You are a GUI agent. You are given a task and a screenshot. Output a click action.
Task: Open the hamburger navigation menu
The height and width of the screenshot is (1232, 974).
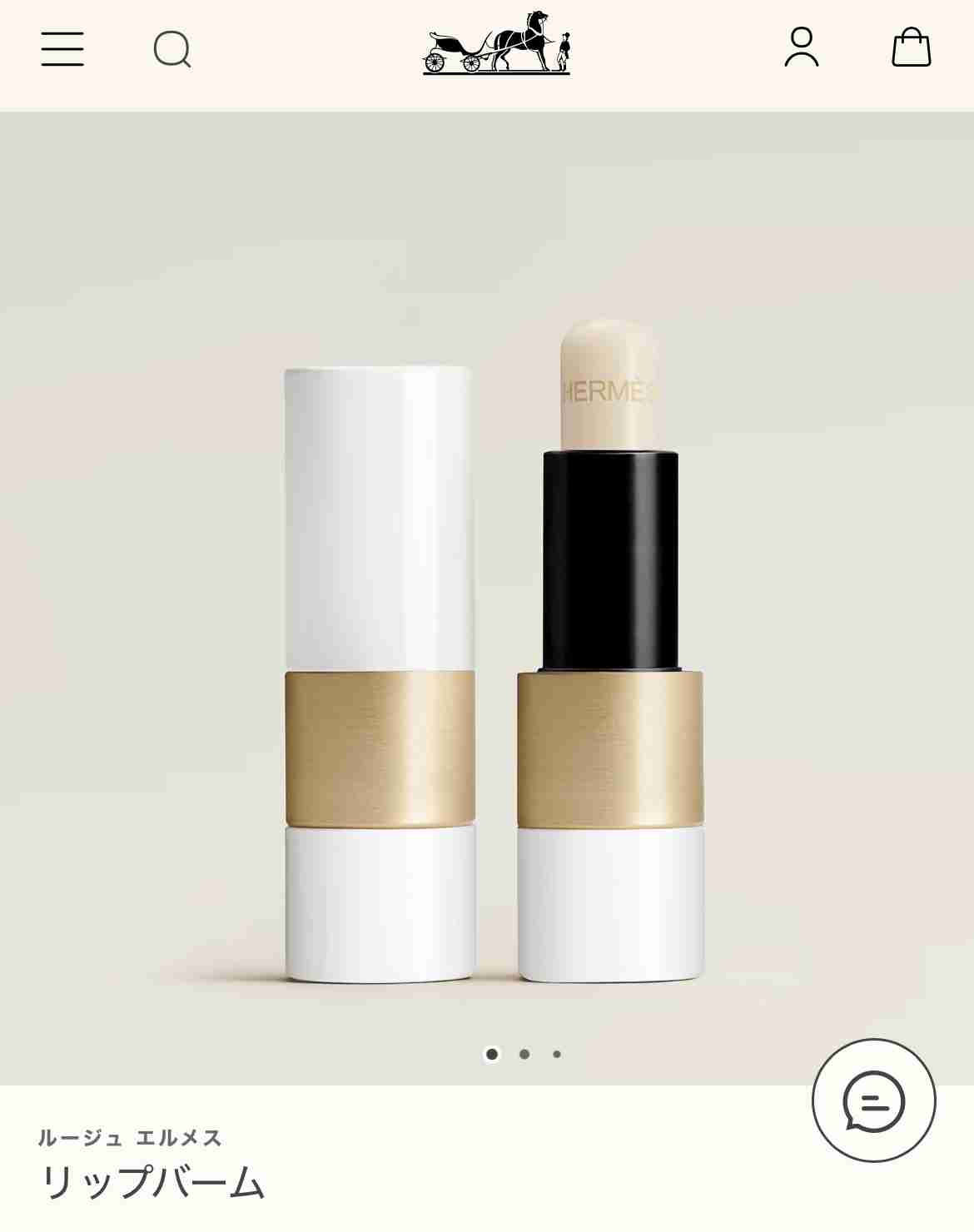[x=62, y=49]
